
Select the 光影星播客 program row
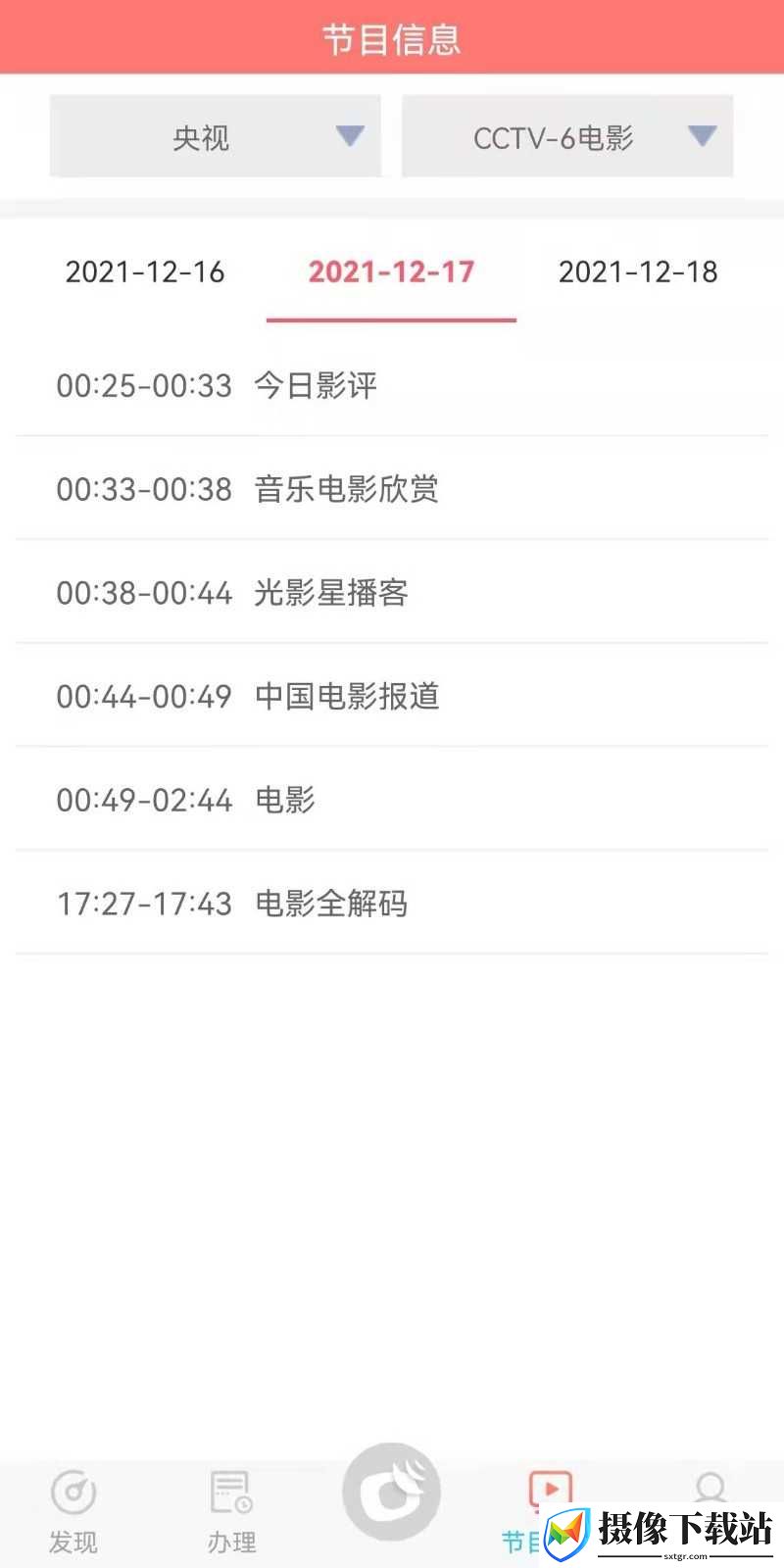point(392,592)
